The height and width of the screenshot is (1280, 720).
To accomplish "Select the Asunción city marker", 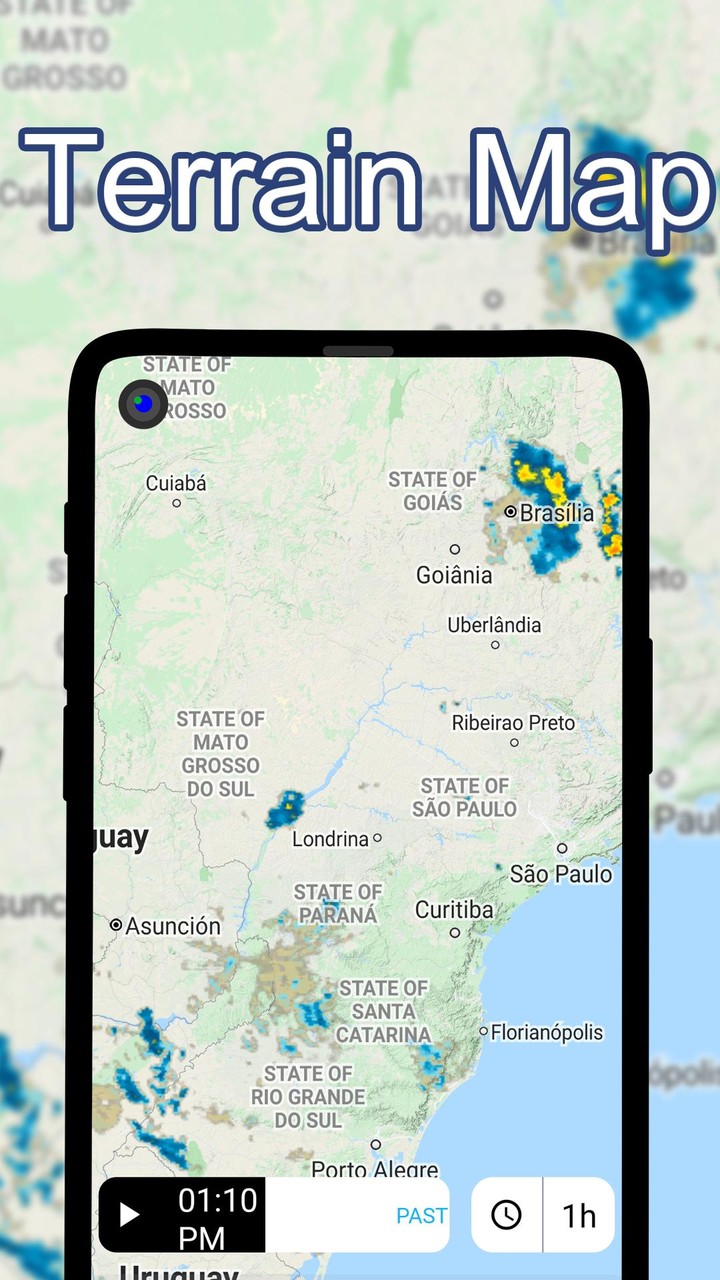I will pos(117,927).
